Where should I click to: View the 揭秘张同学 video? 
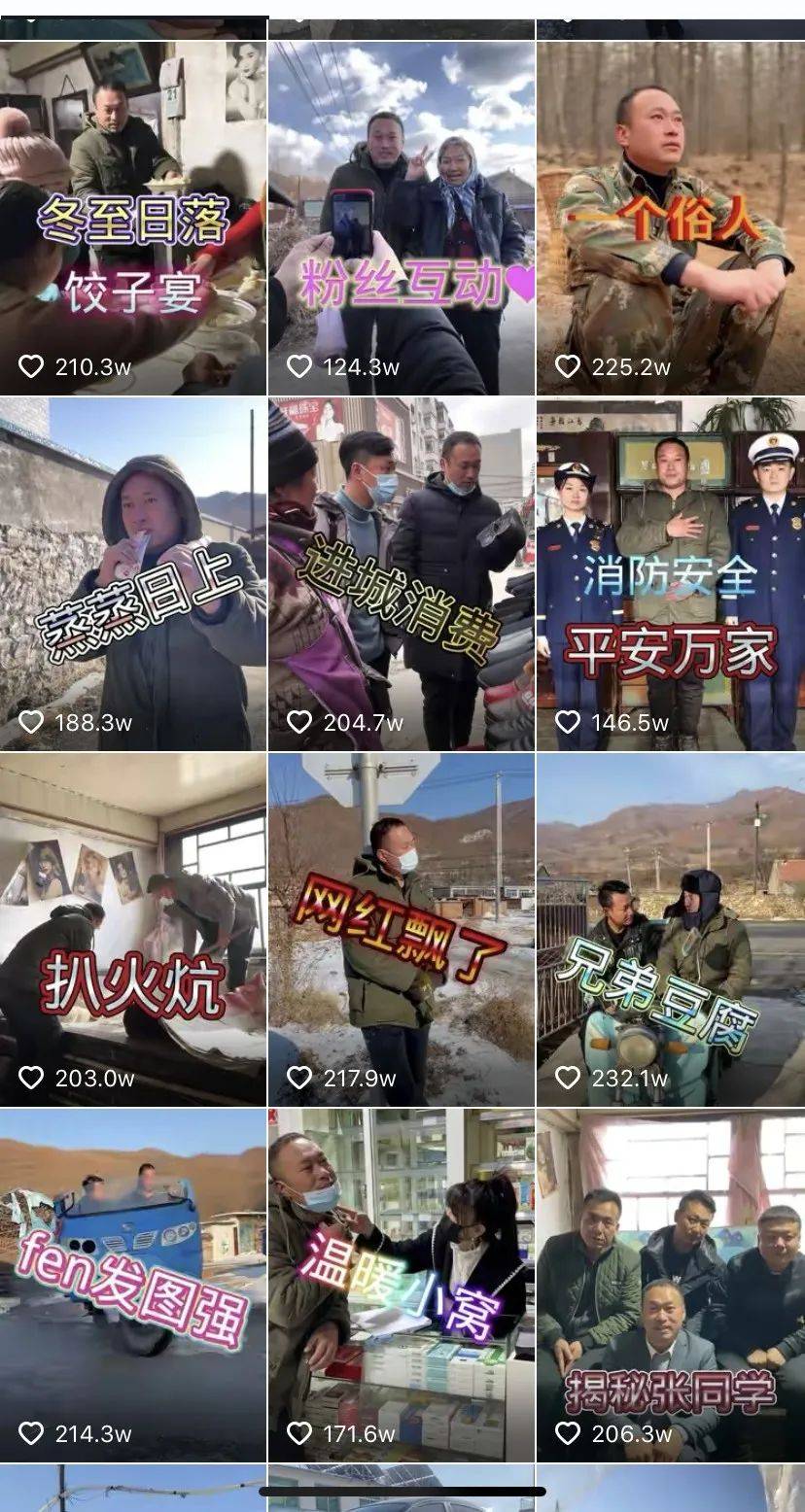click(x=671, y=1285)
